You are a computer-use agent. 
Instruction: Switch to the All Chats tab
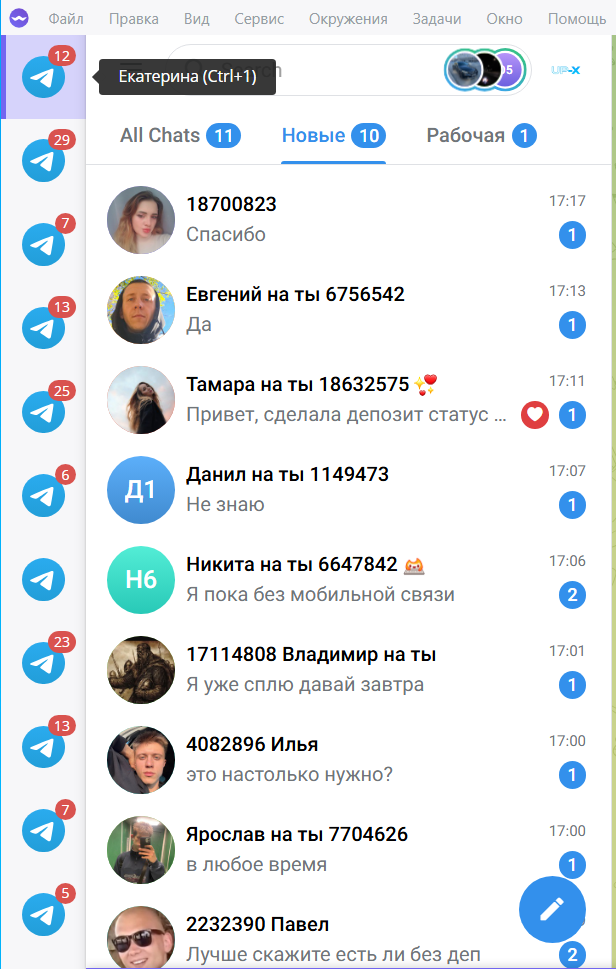pos(179,135)
